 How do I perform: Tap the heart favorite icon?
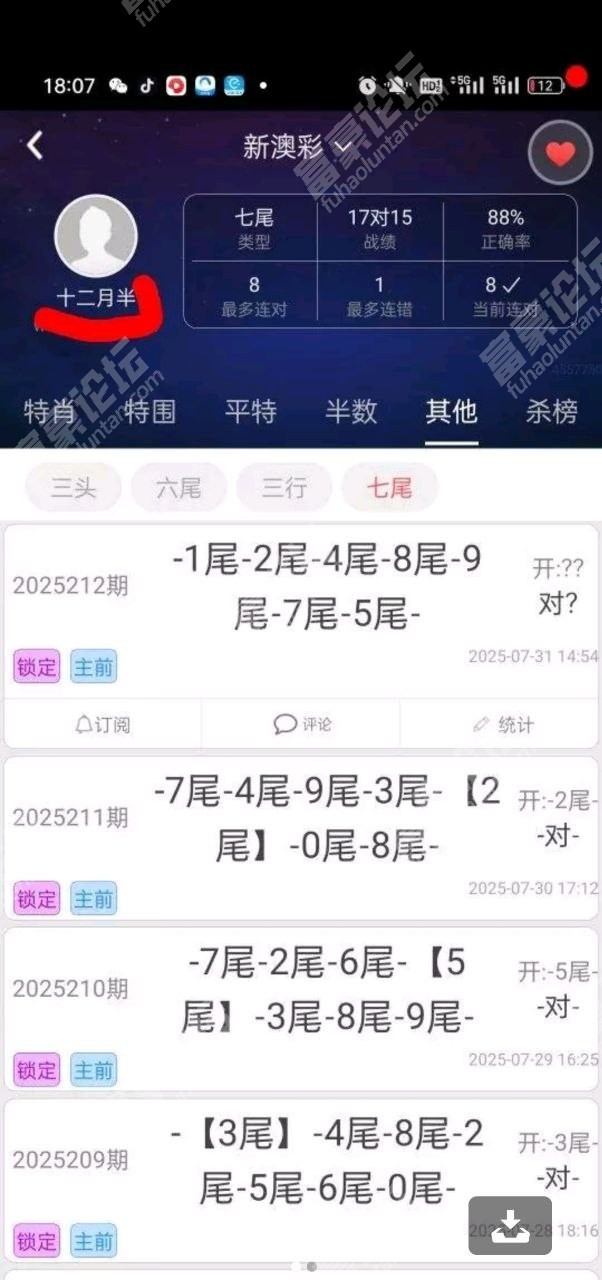click(x=560, y=153)
